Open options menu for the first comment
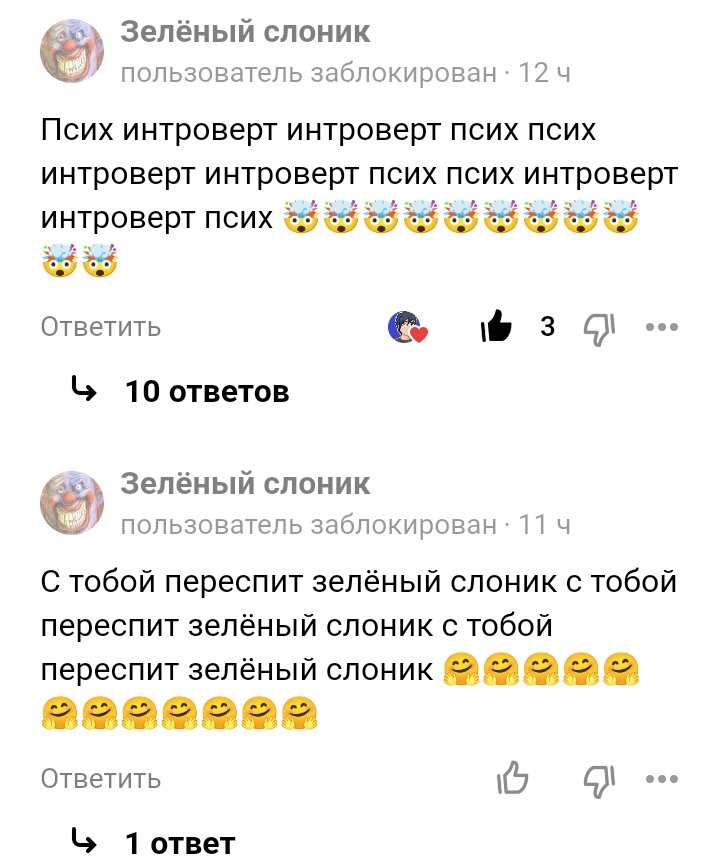 (659, 326)
